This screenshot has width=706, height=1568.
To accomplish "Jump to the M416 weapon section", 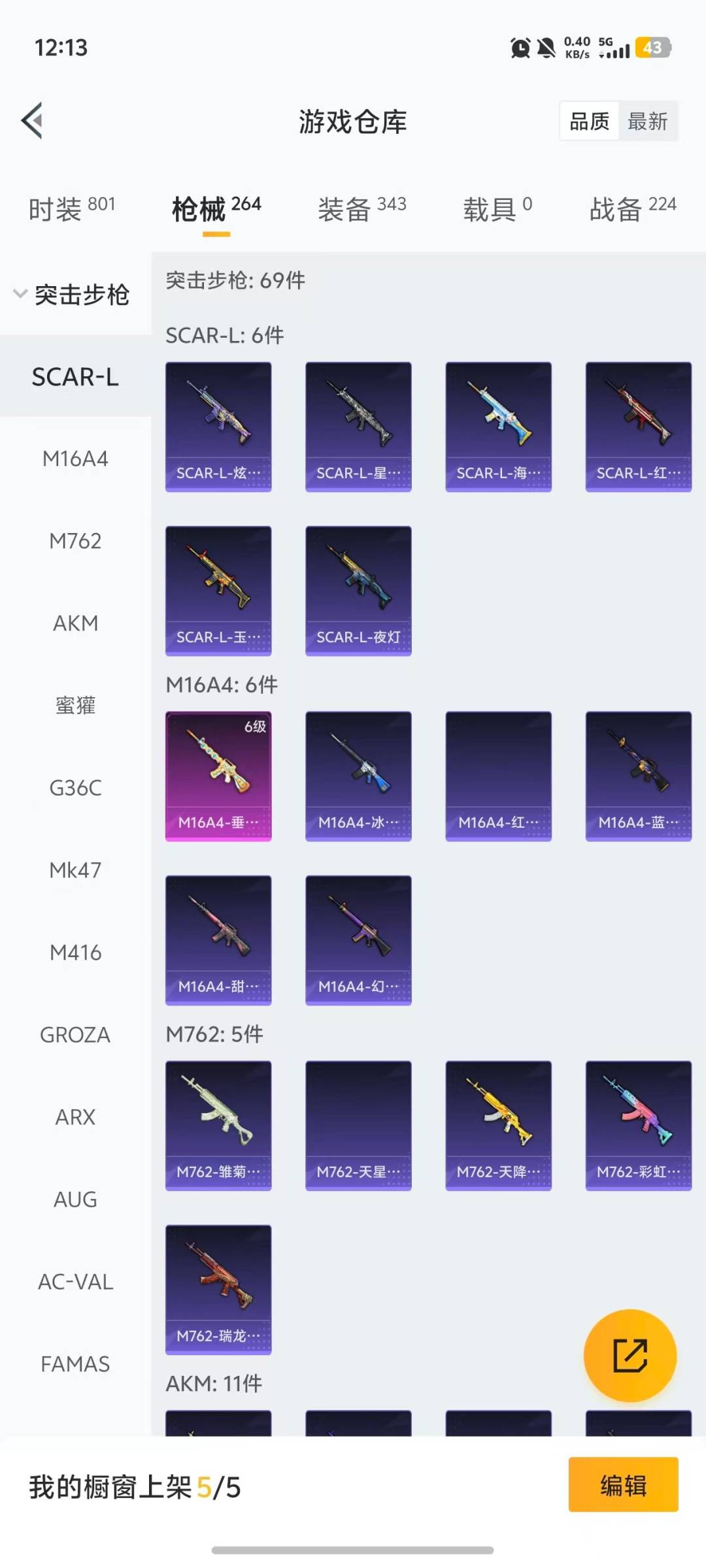I will point(75,953).
